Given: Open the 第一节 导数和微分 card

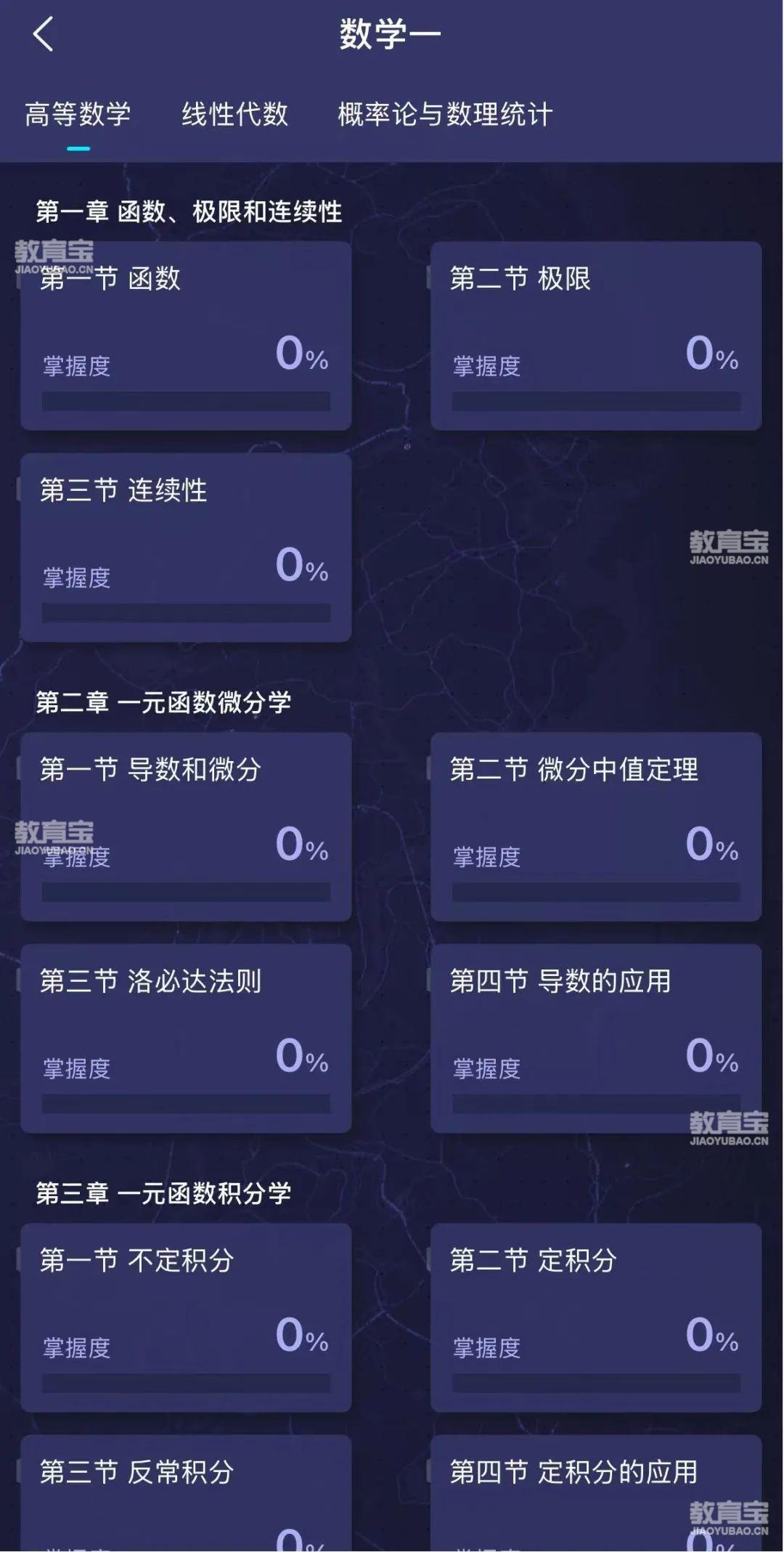Looking at the screenshot, I should (186, 826).
